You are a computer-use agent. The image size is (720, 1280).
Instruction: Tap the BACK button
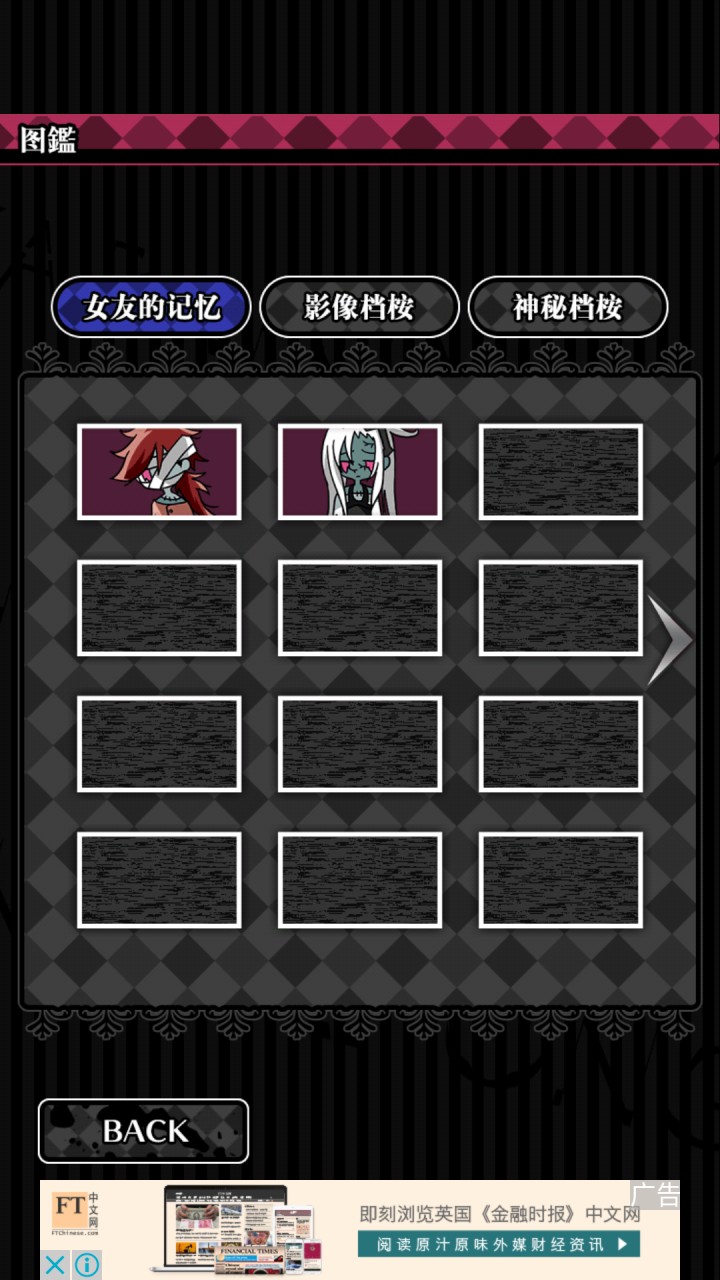(144, 1131)
